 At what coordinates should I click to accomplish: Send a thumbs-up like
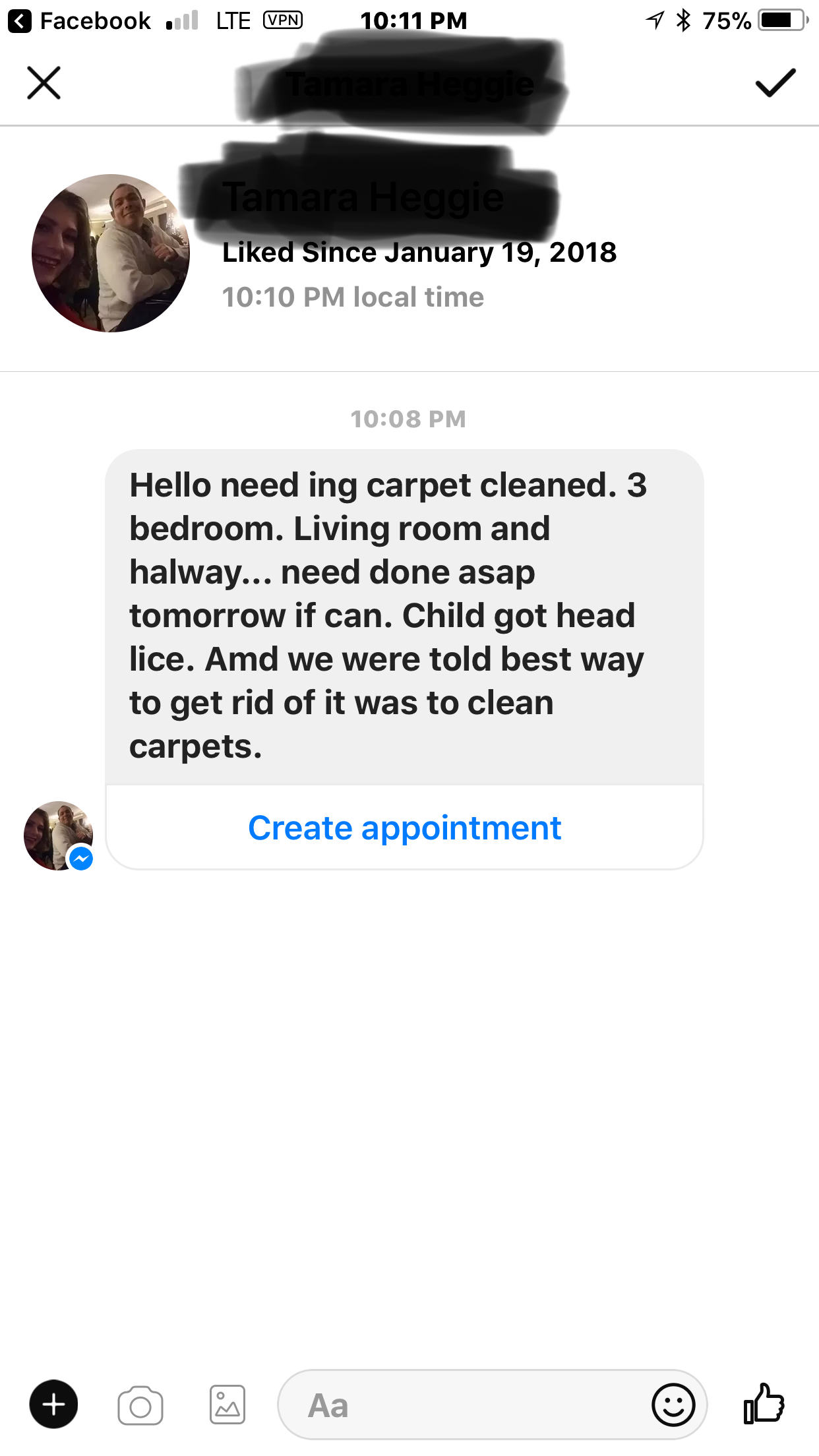click(x=764, y=1405)
